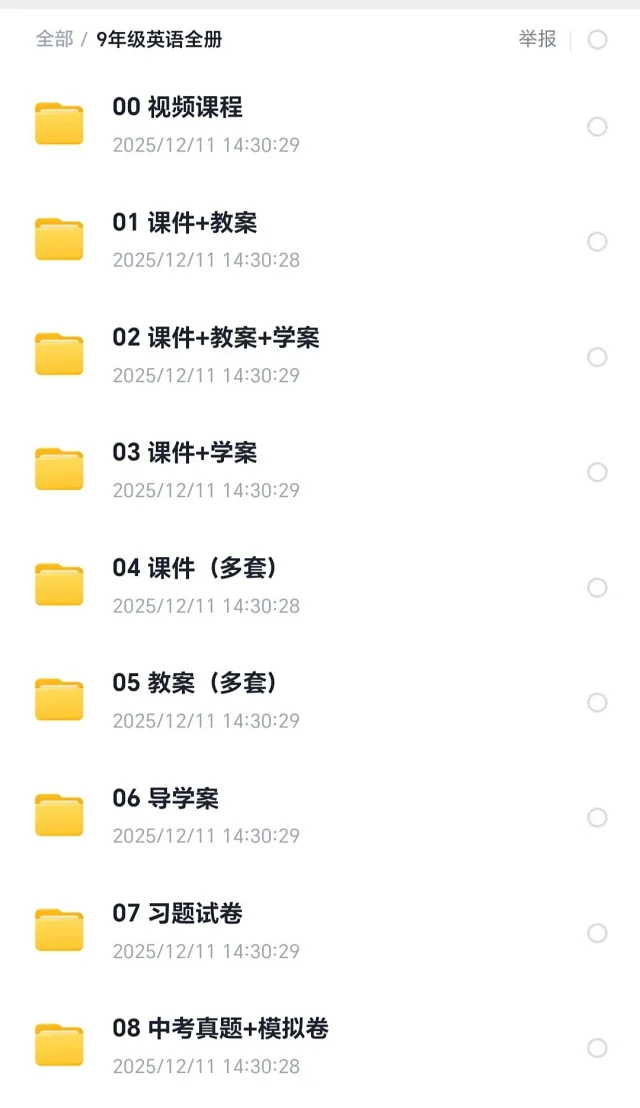640x1108 pixels.
Task: Open the 01 课件+教案 folder
Action: pos(184,223)
